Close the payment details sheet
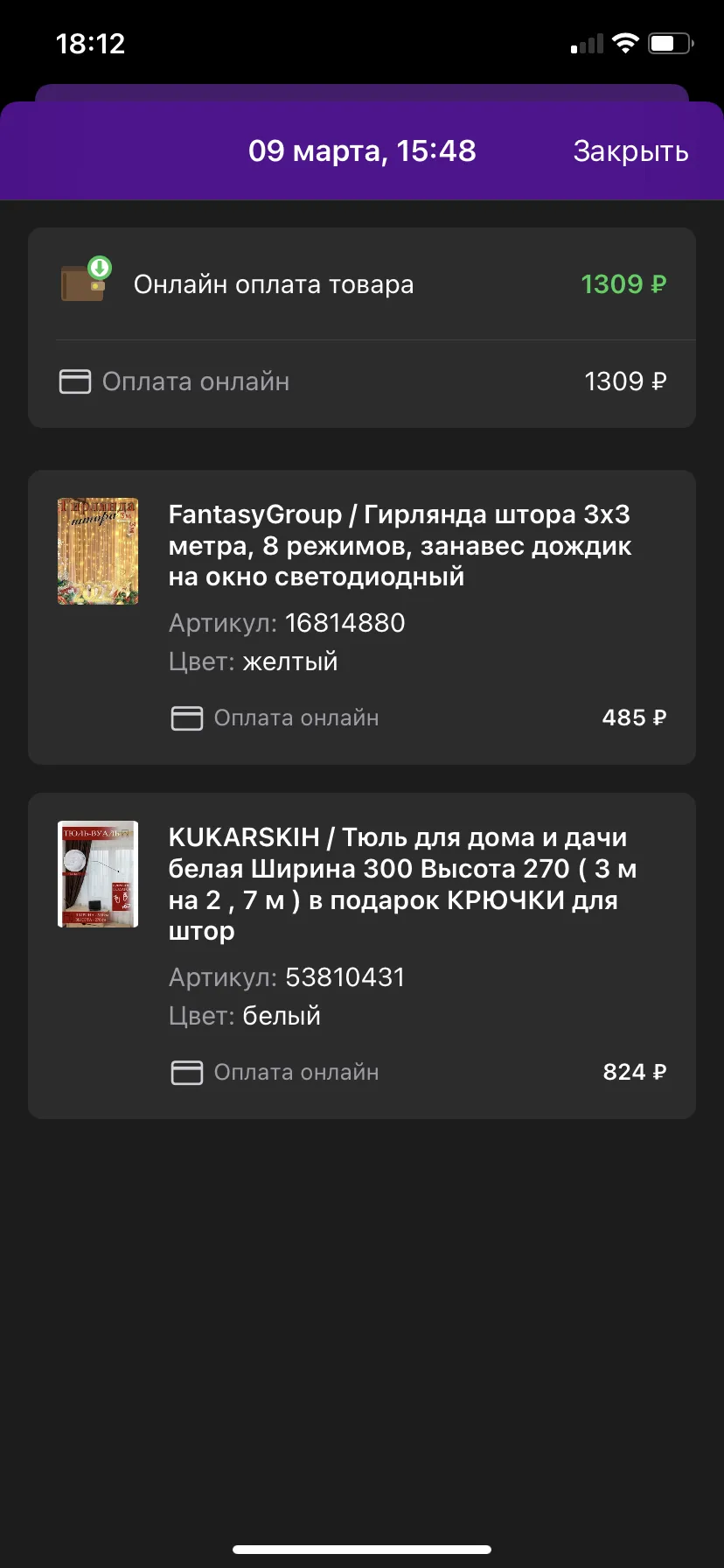Viewport: 724px width, 1568px height. point(630,151)
